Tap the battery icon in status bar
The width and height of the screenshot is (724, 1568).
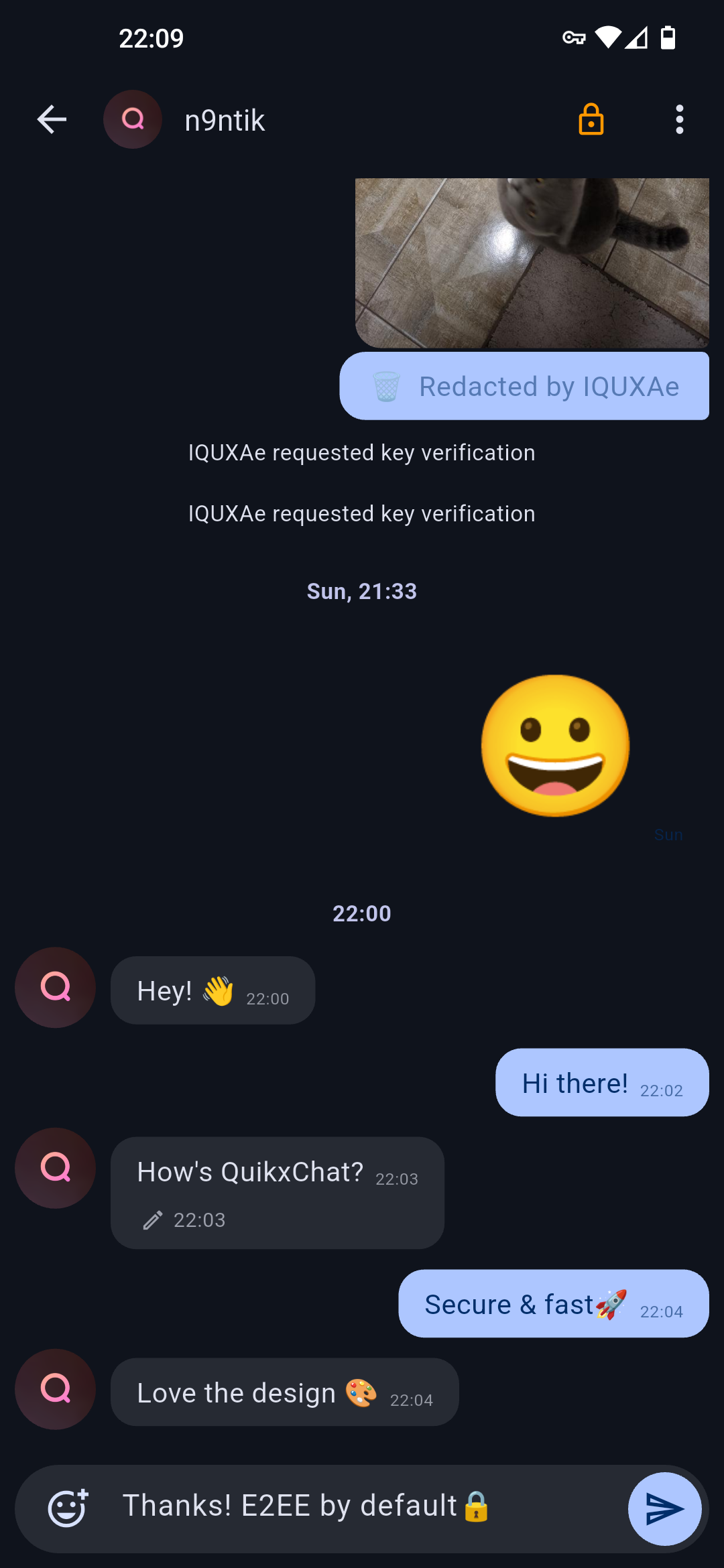click(x=668, y=38)
